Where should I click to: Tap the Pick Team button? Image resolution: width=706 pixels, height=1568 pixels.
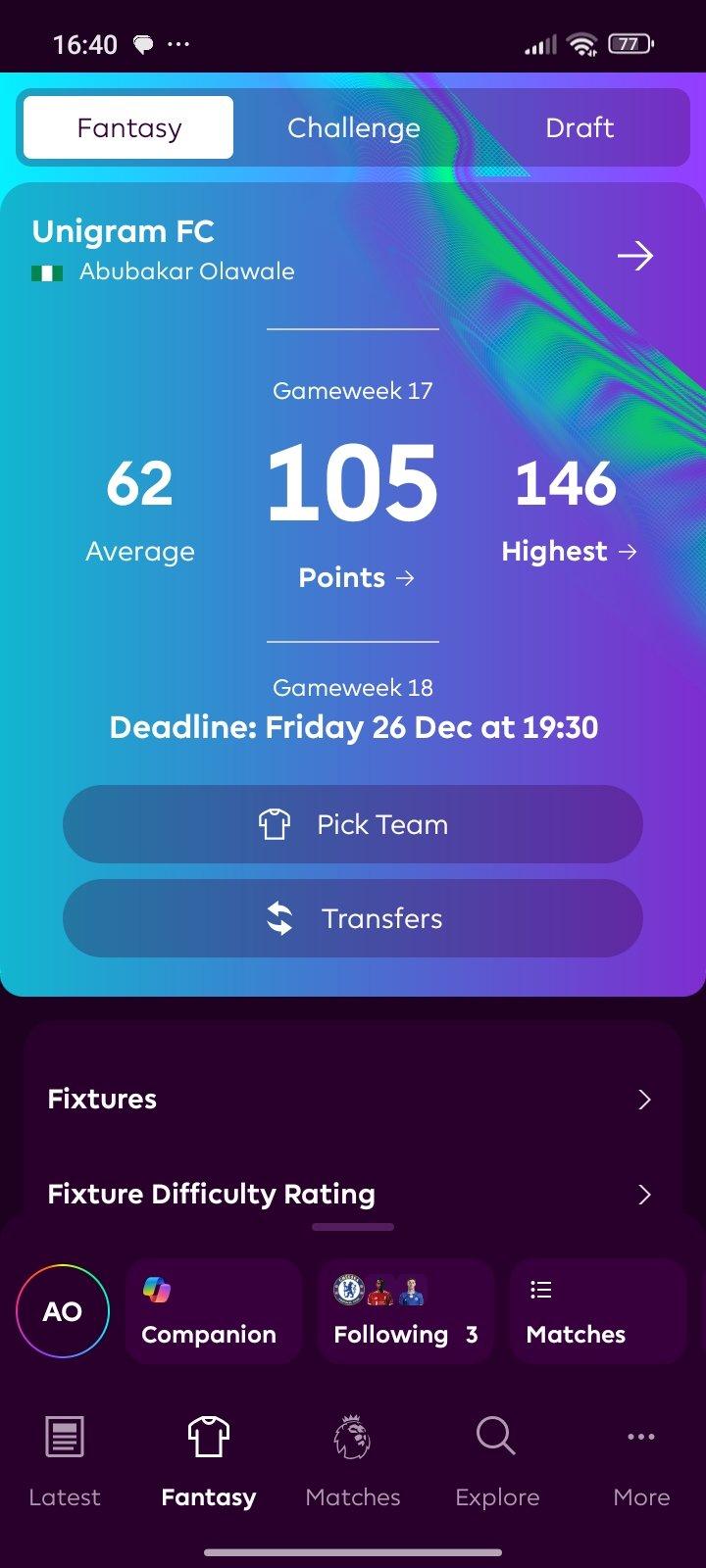(x=353, y=824)
